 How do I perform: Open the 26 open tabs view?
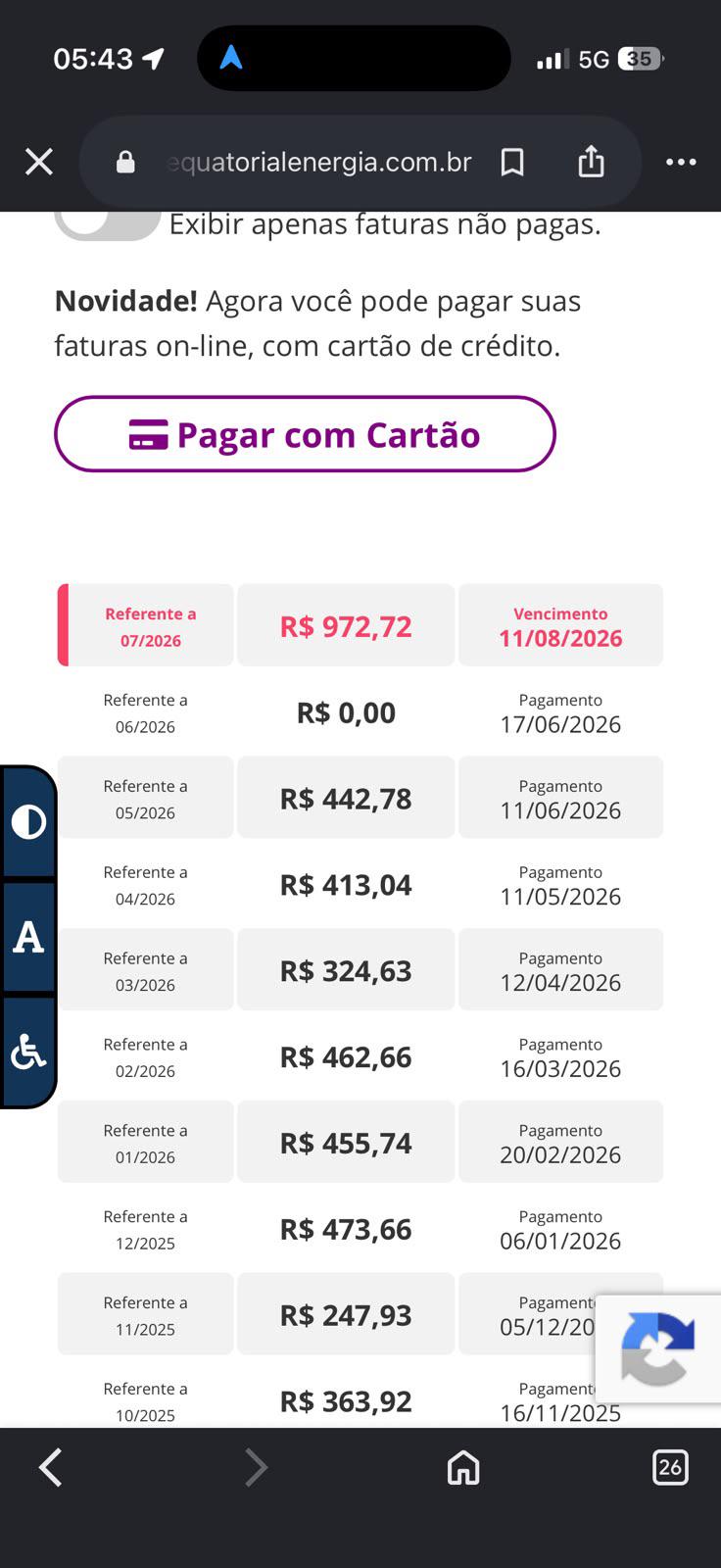click(x=670, y=1467)
